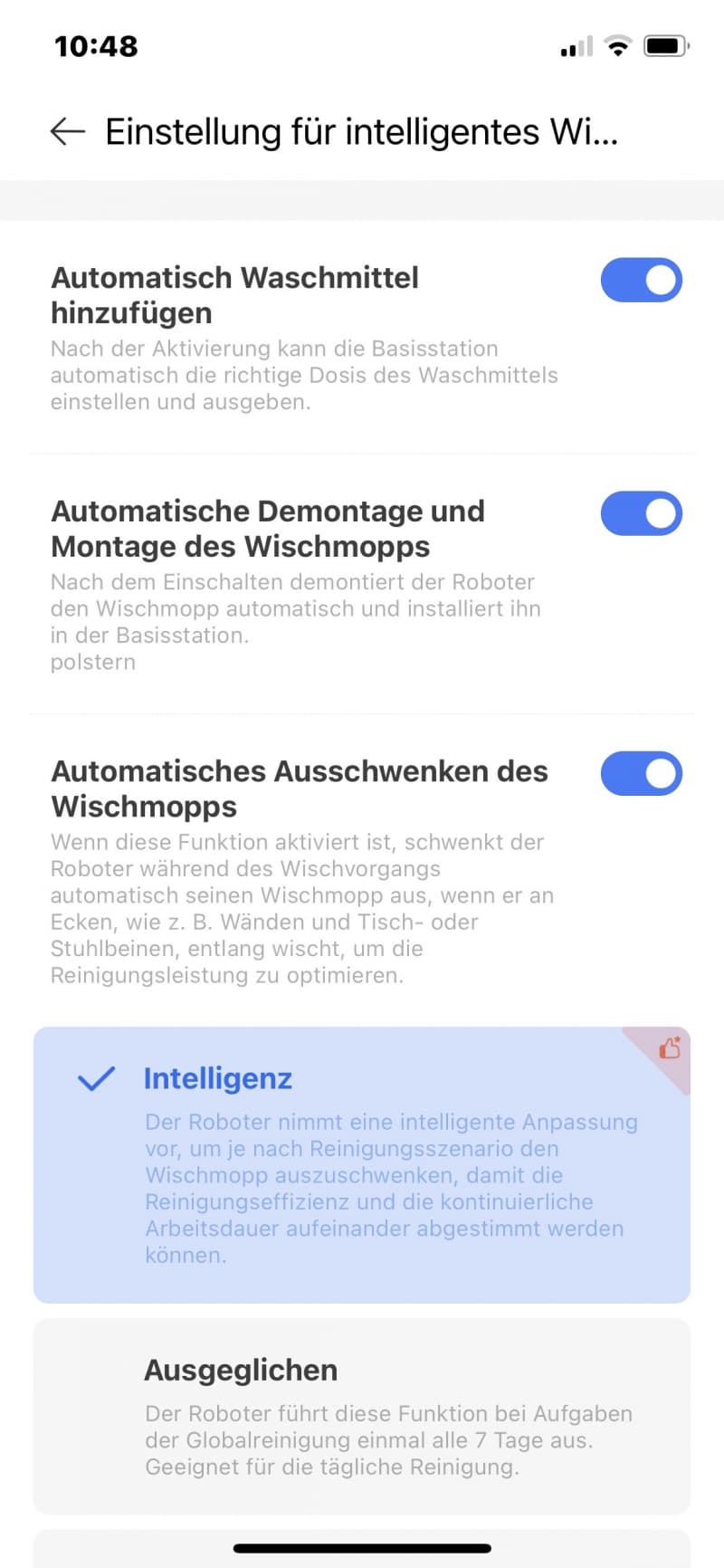
Task: Select the Intelligenz mode option
Action: point(362,1165)
